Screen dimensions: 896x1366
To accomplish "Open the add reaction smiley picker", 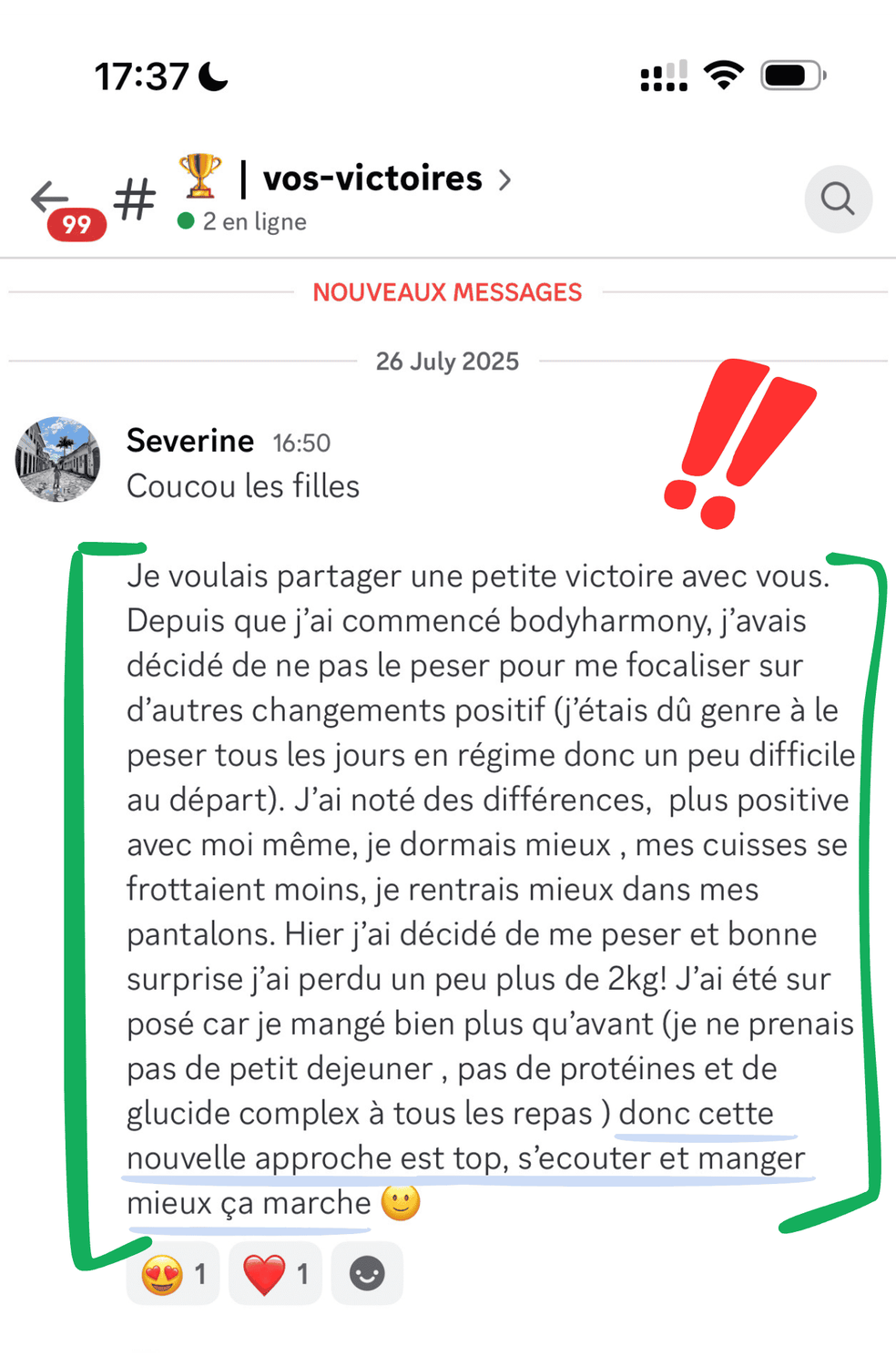I will click(x=367, y=1273).
